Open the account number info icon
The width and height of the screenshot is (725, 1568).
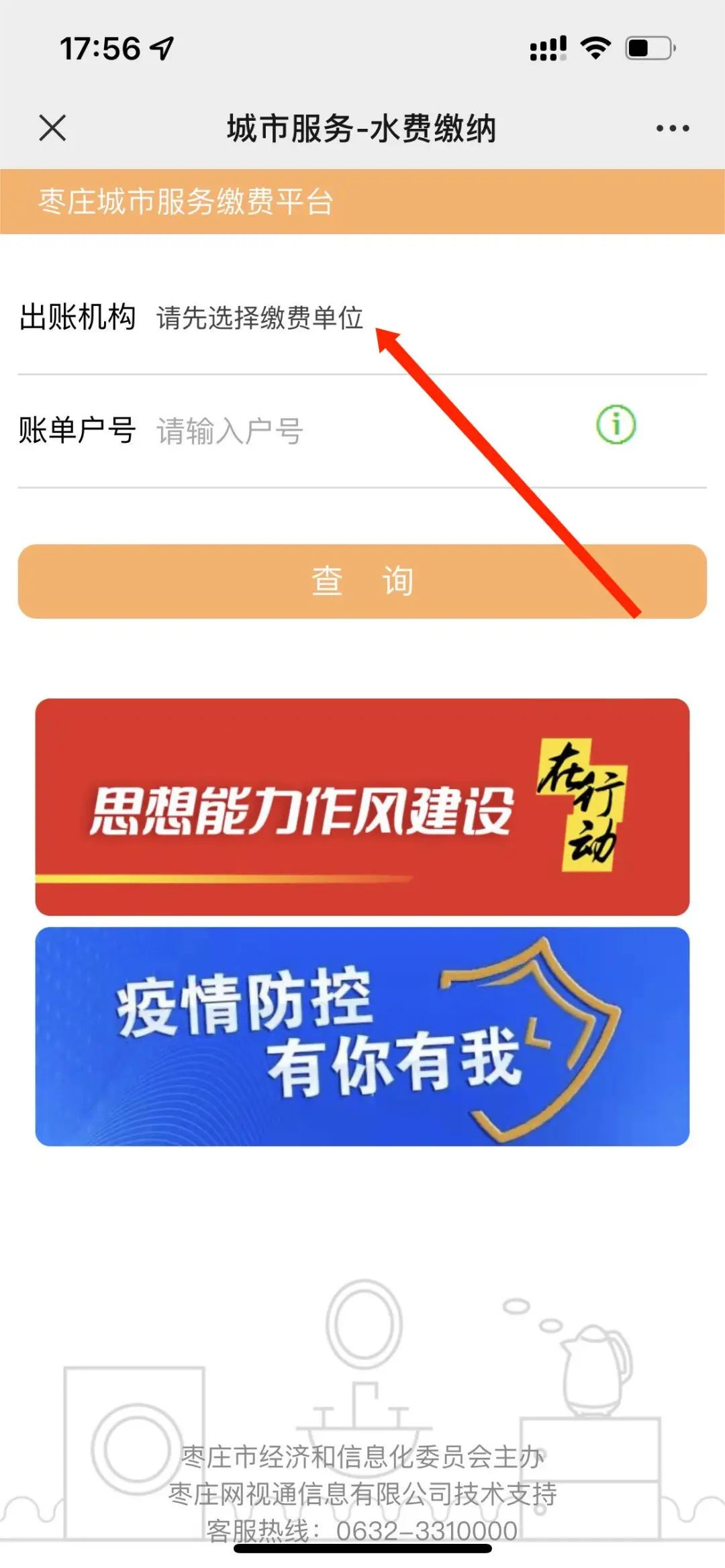click(616, 425)
